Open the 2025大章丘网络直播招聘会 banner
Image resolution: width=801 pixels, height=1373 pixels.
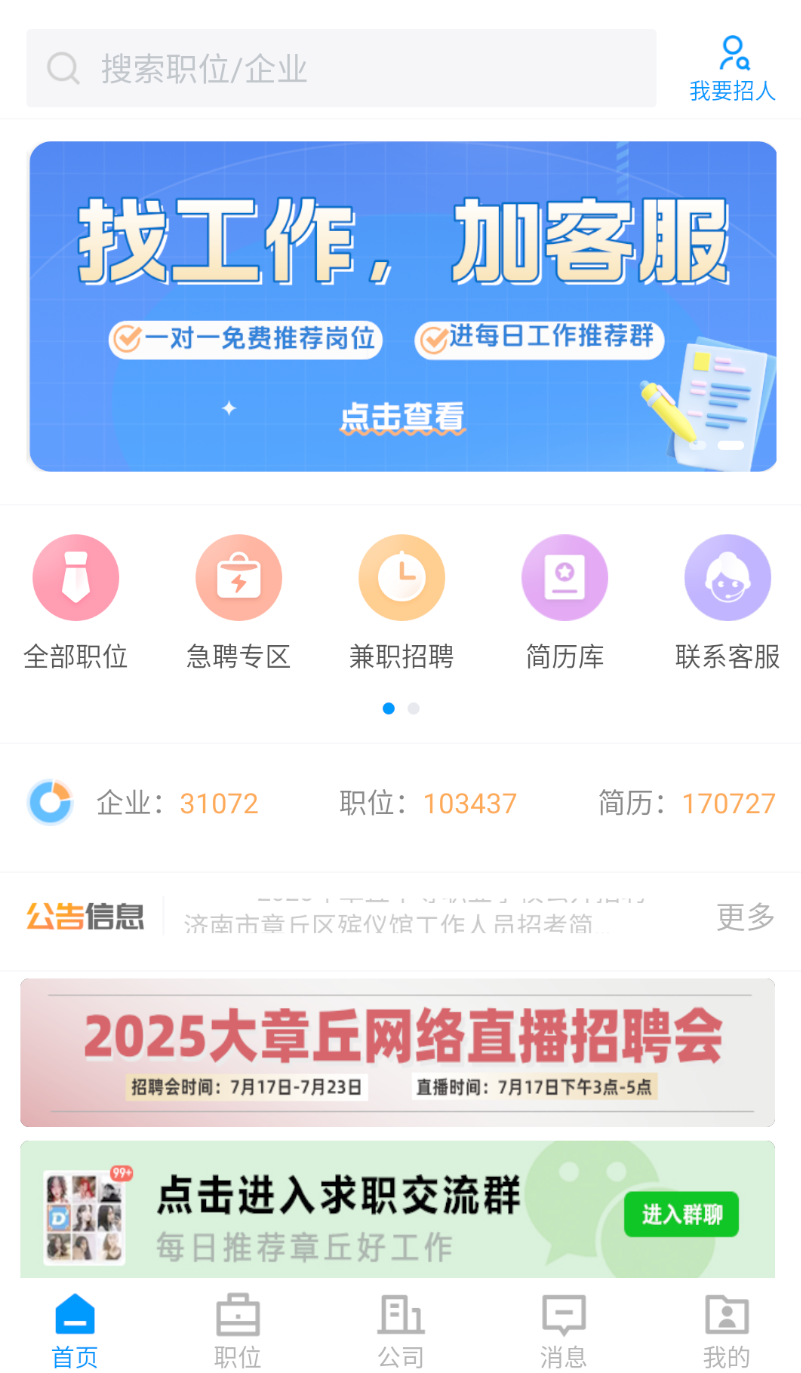tap(400, 1052)
